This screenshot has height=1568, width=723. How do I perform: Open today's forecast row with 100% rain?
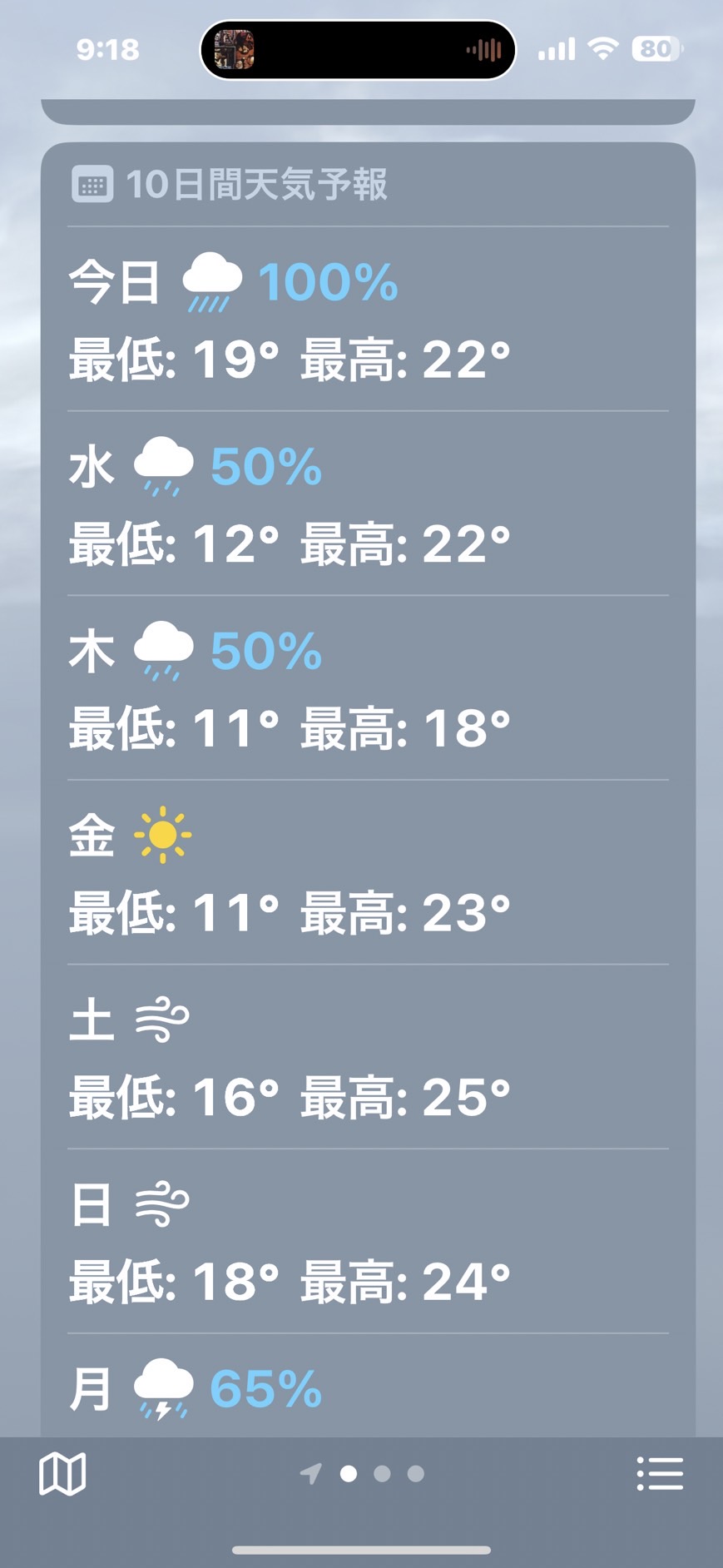pyautogui.click(x=368, y=320)
